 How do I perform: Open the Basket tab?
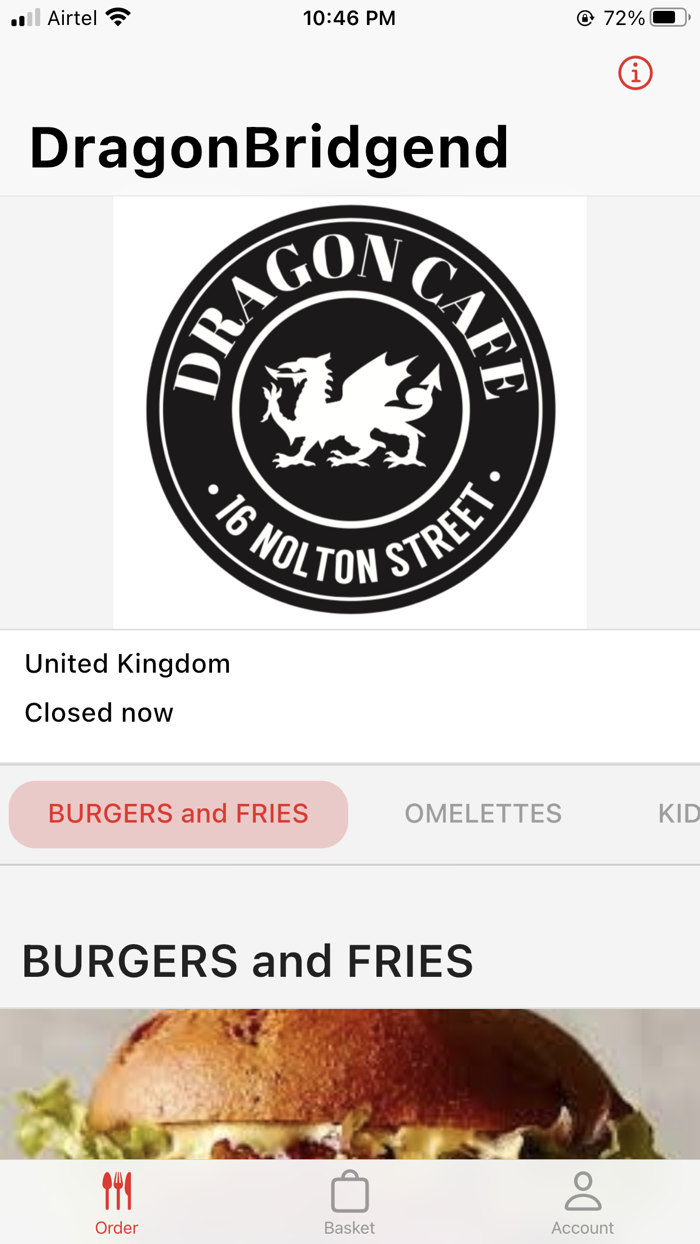(350, 1202)
